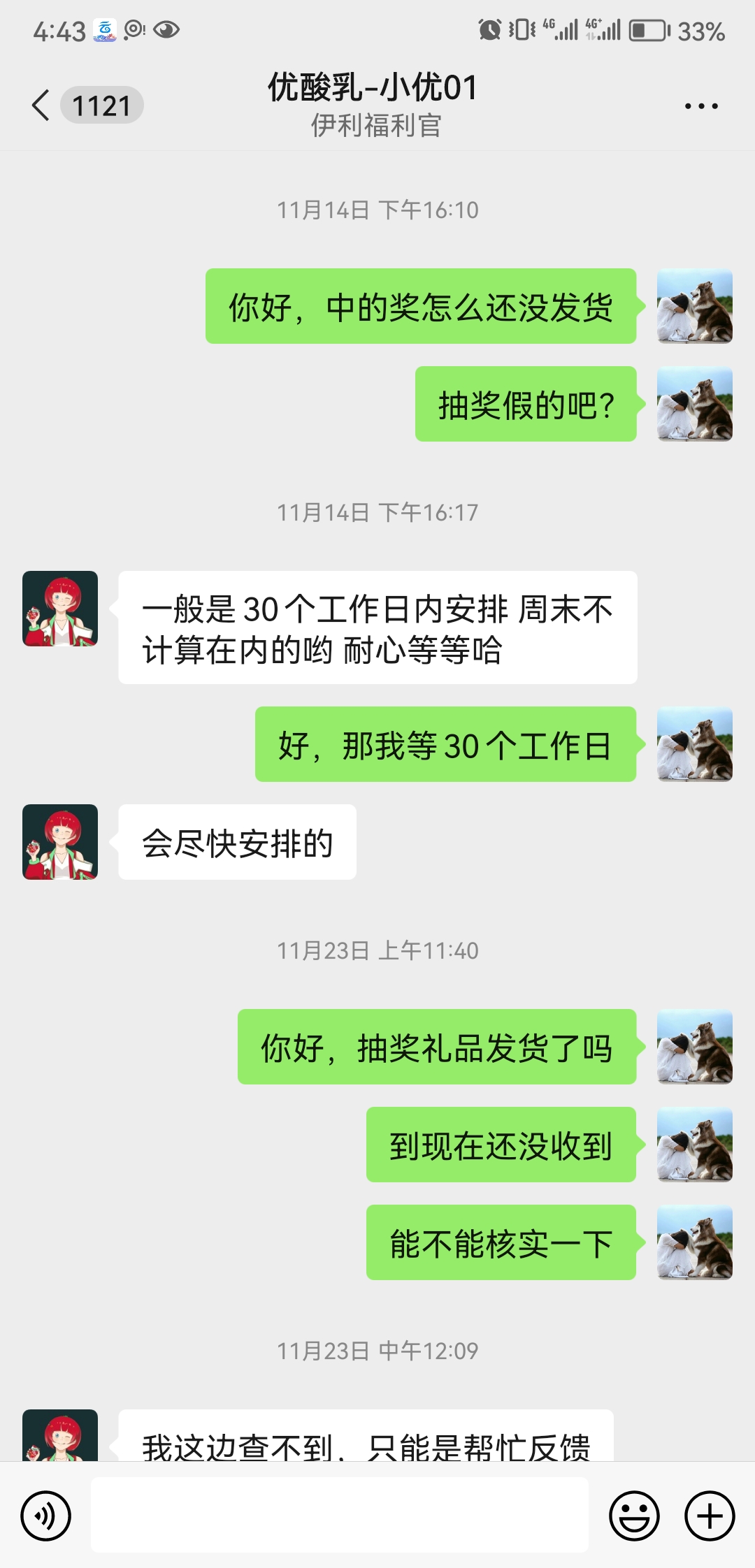Open the plus attachments menu
Viewport: 755px width, 1568px height.
click(709, 1516)
